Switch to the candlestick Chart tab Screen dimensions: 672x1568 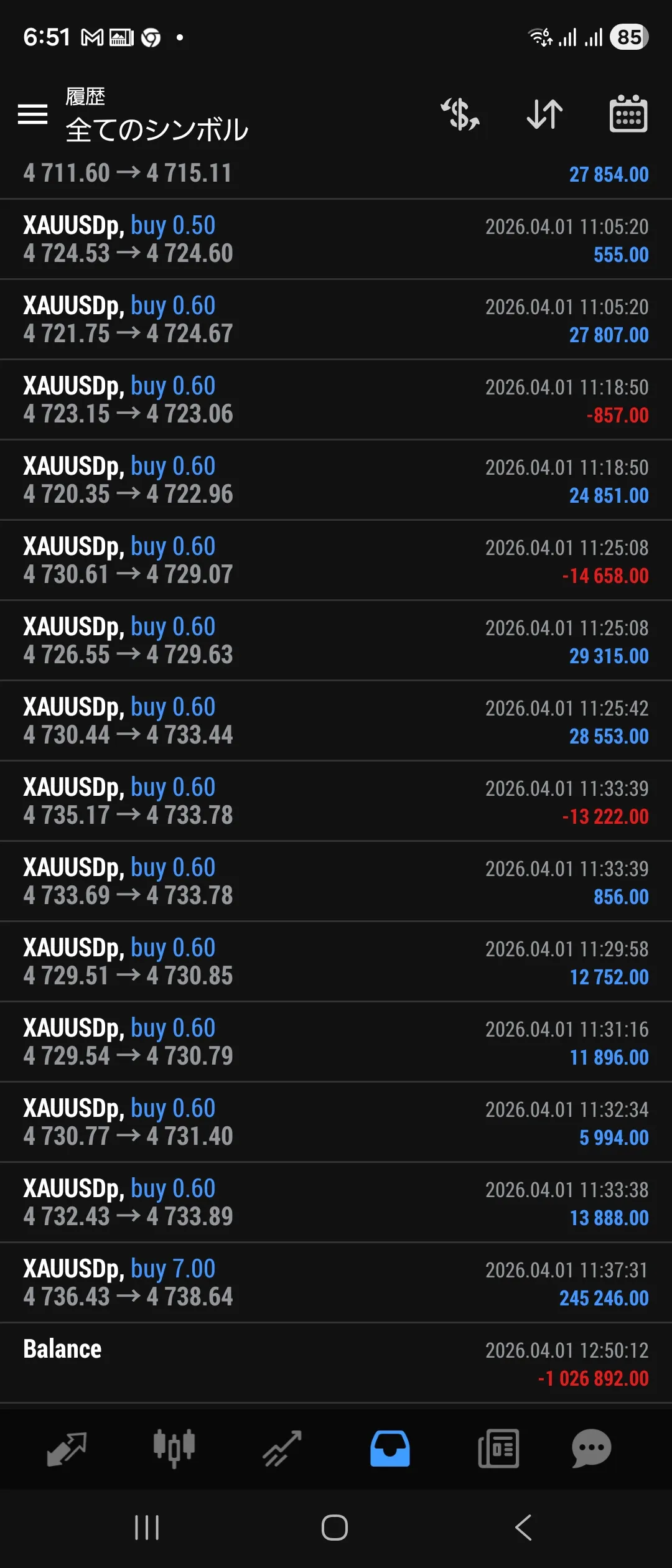coord(174,1449)
